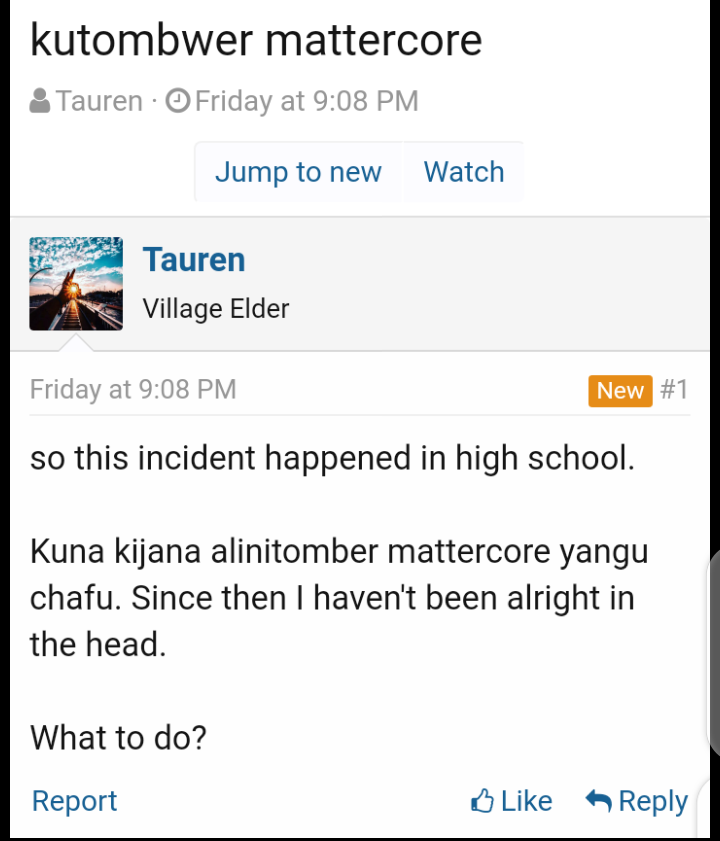This screenshot has height=841, width=720.
Task: Open the #1 post permalink
Action: pos(675,389)
